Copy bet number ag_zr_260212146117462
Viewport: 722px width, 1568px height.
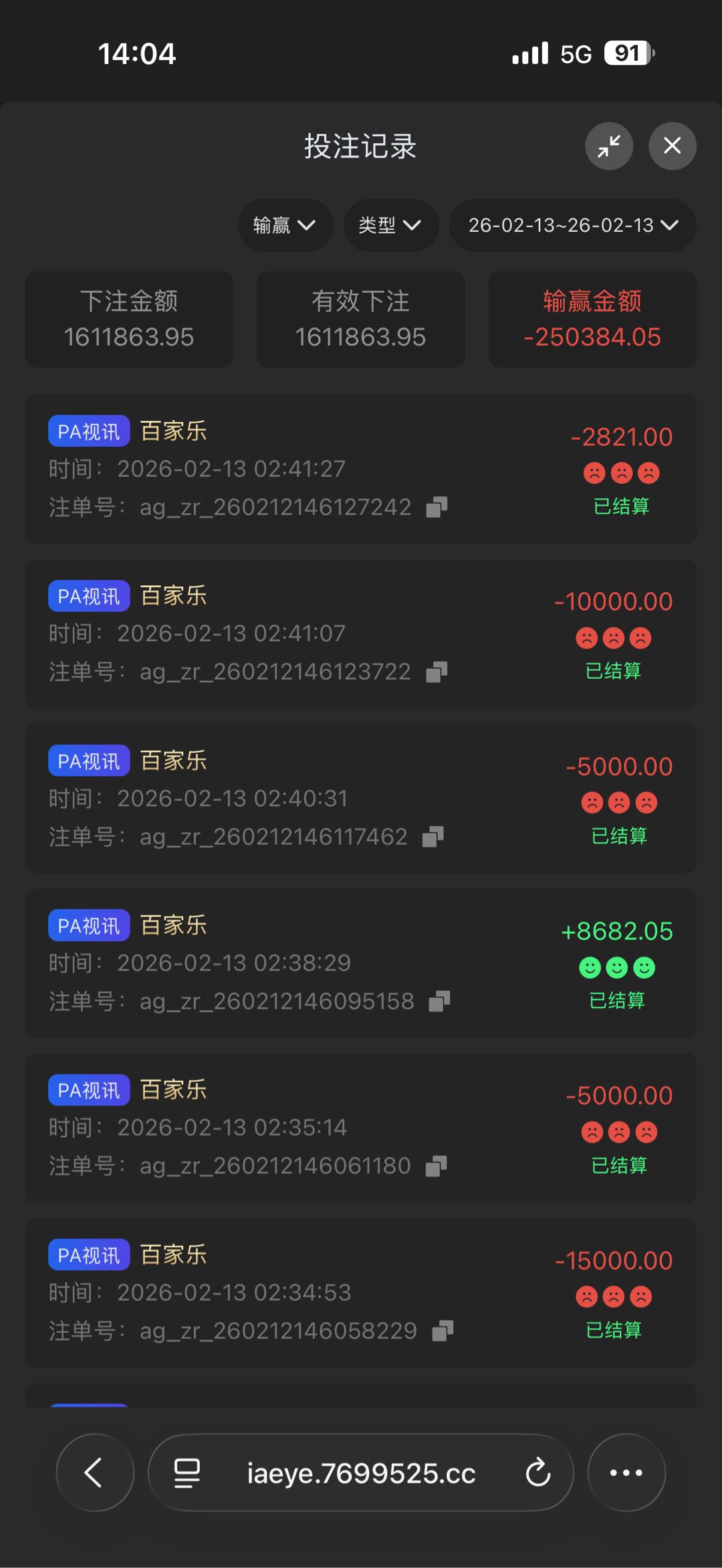[x=433, y=836]
